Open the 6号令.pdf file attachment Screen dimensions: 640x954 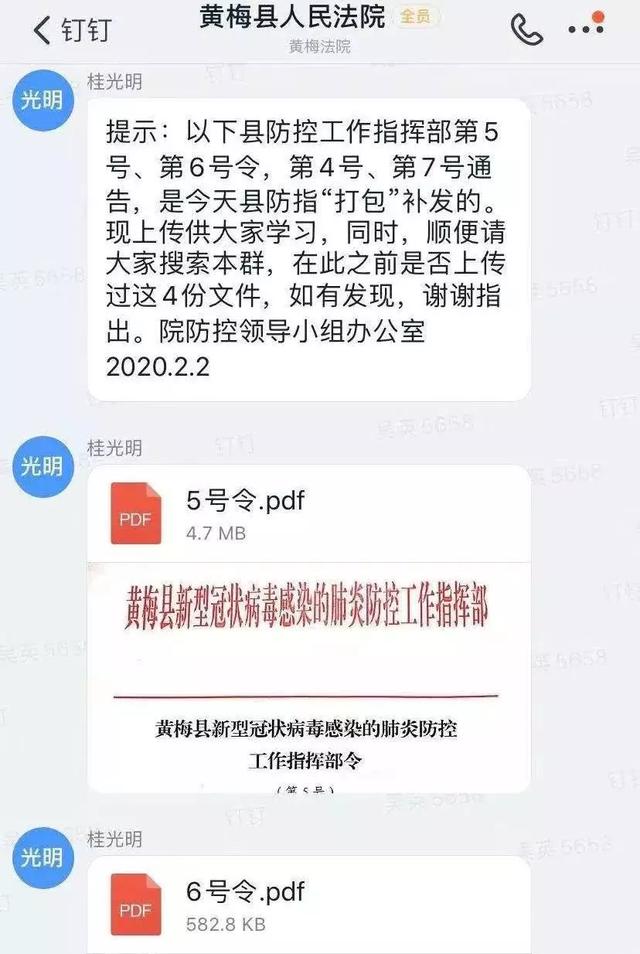pos(308,905)
